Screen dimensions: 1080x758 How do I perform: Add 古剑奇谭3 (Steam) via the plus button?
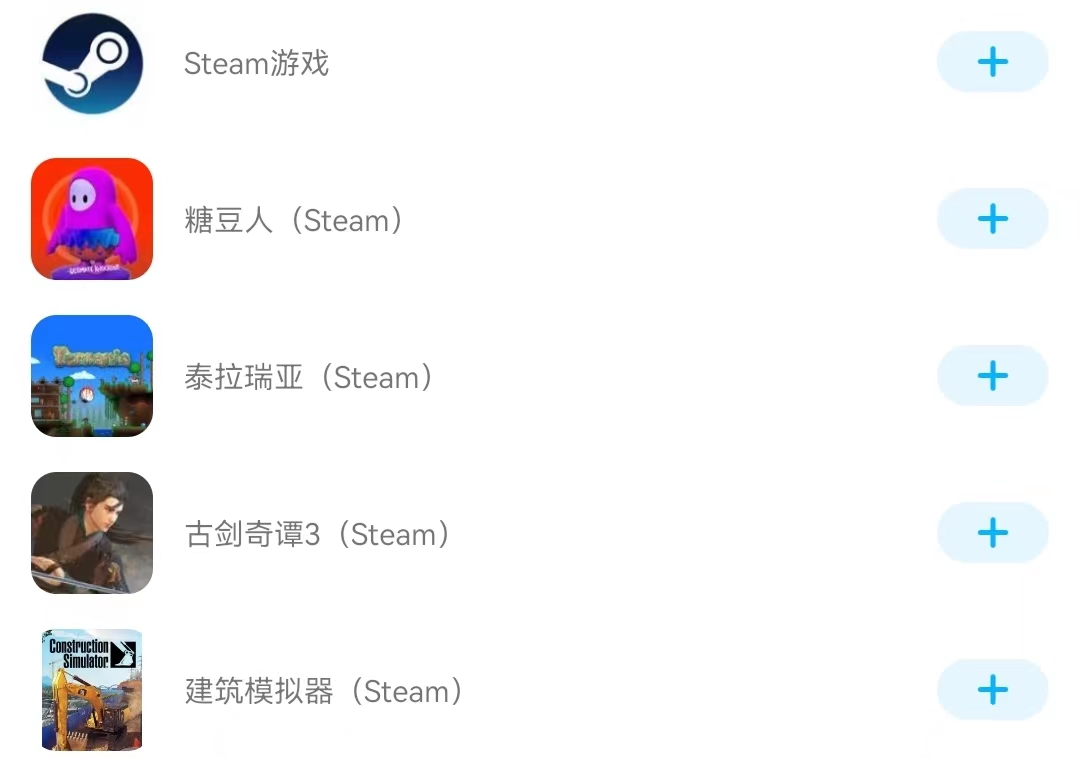coord(993,533)
